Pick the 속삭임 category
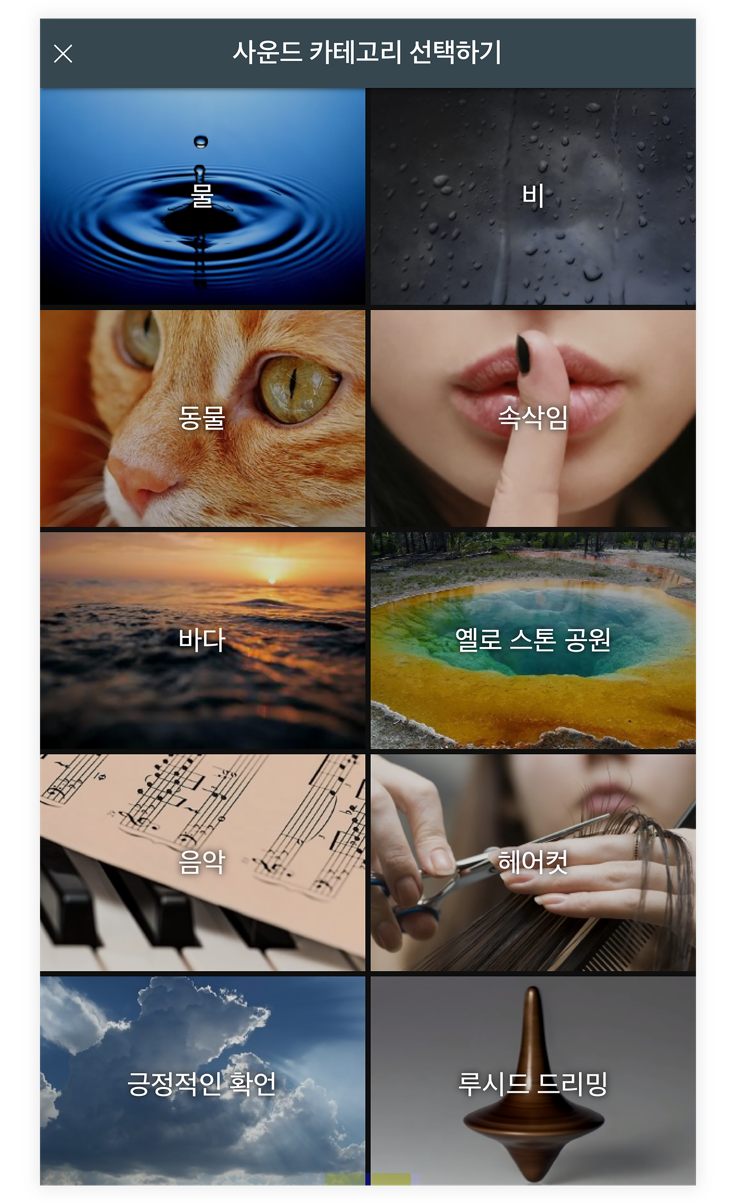Viewport: 736px width, 1204px height. [533, 418]
